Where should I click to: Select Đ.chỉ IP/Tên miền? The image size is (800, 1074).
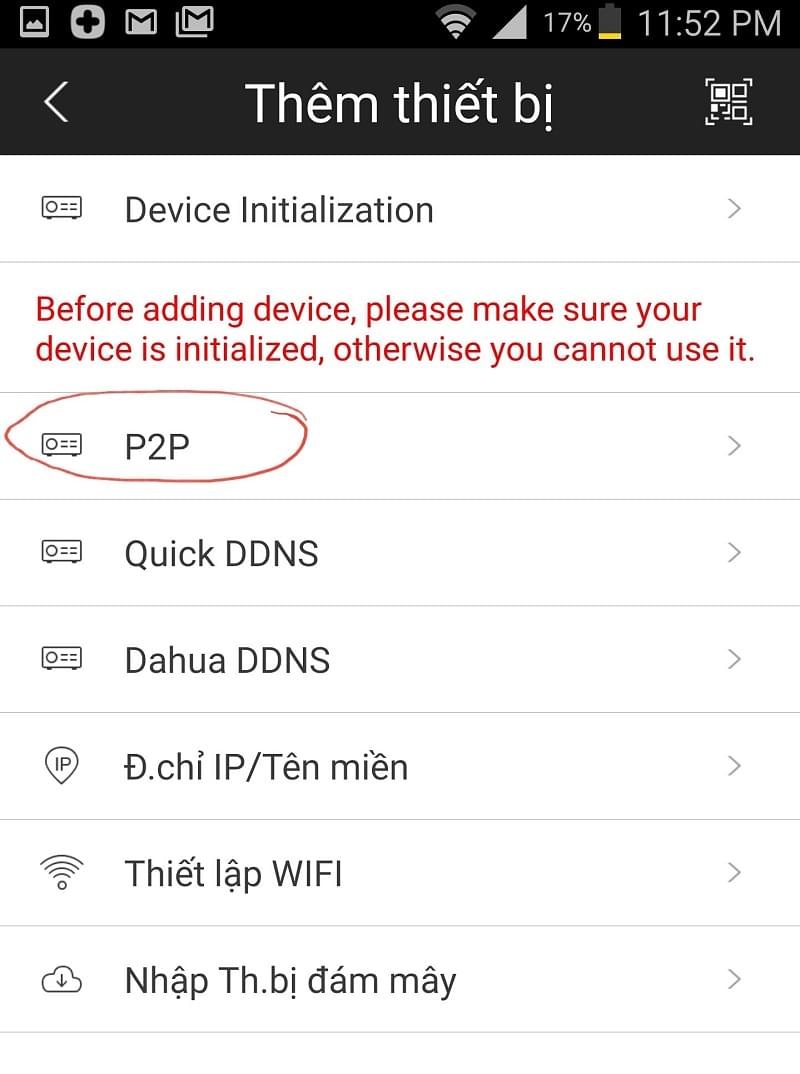pos(400,767)
